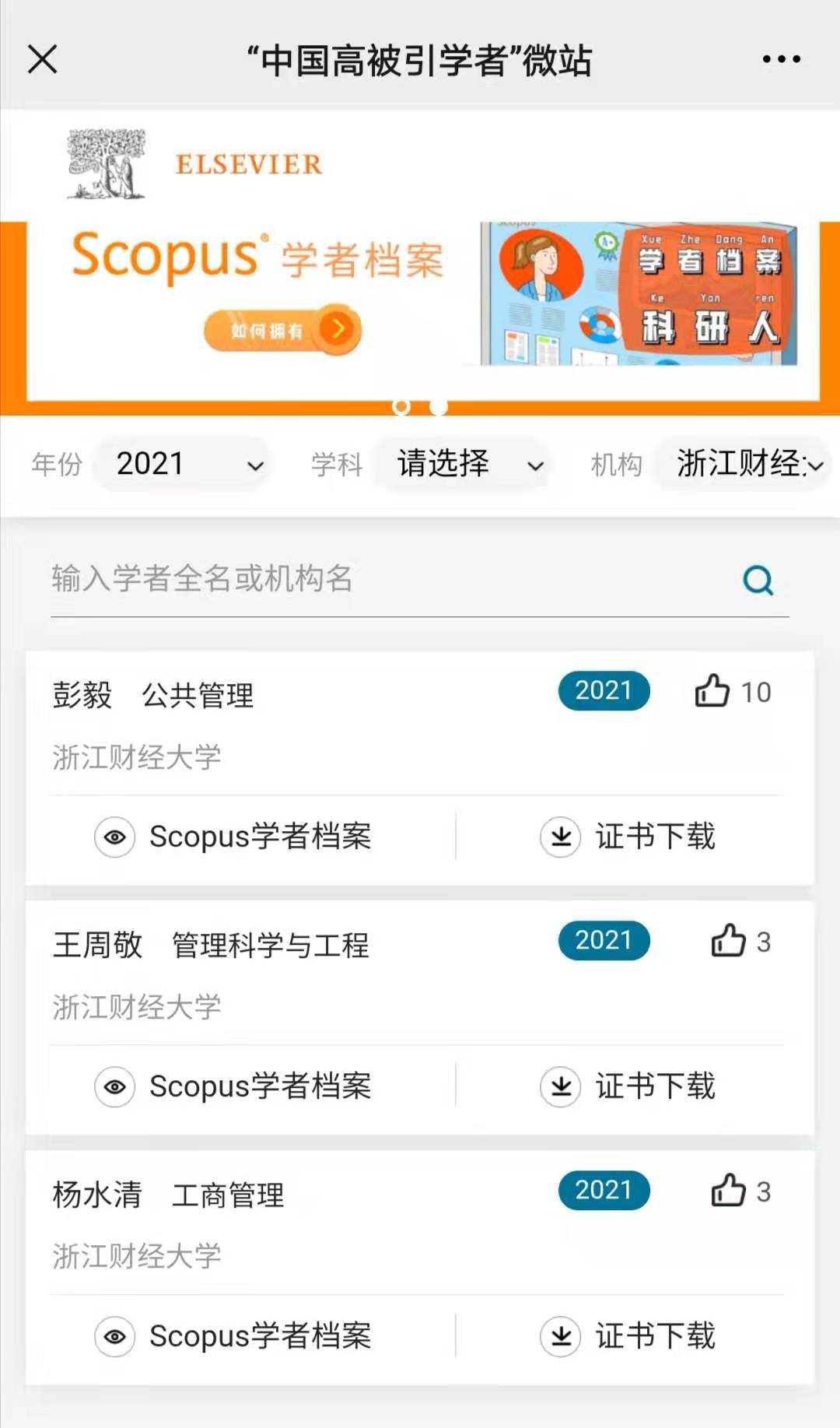Like 杨水清's entry

(x=729, y=1191)
